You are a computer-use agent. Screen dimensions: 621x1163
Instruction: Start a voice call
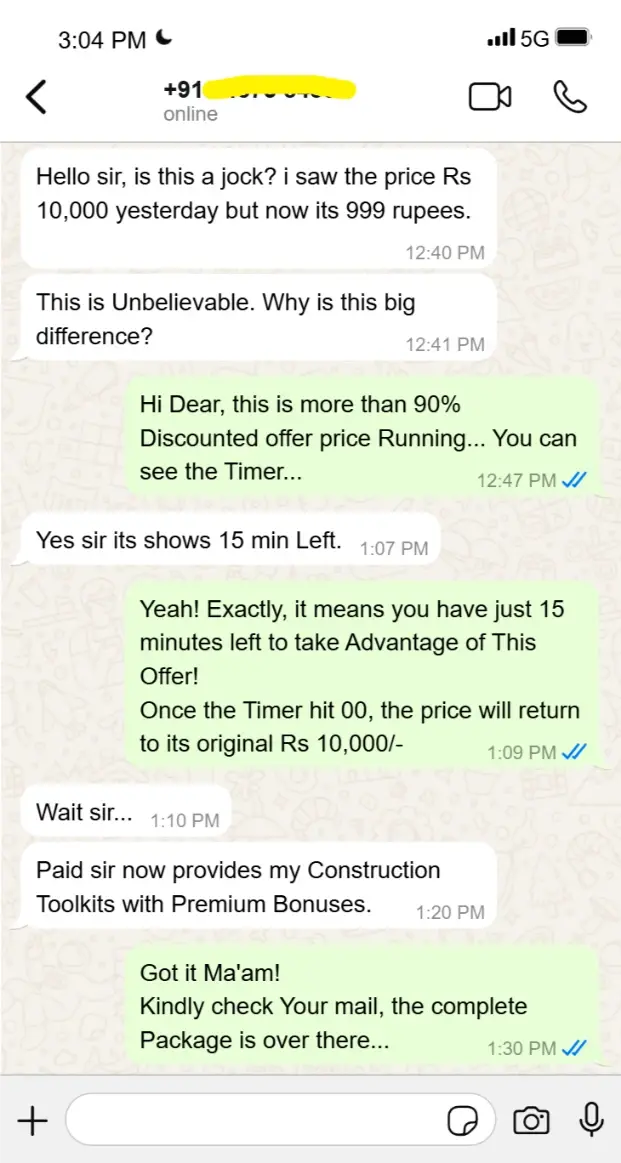point(570,97)
